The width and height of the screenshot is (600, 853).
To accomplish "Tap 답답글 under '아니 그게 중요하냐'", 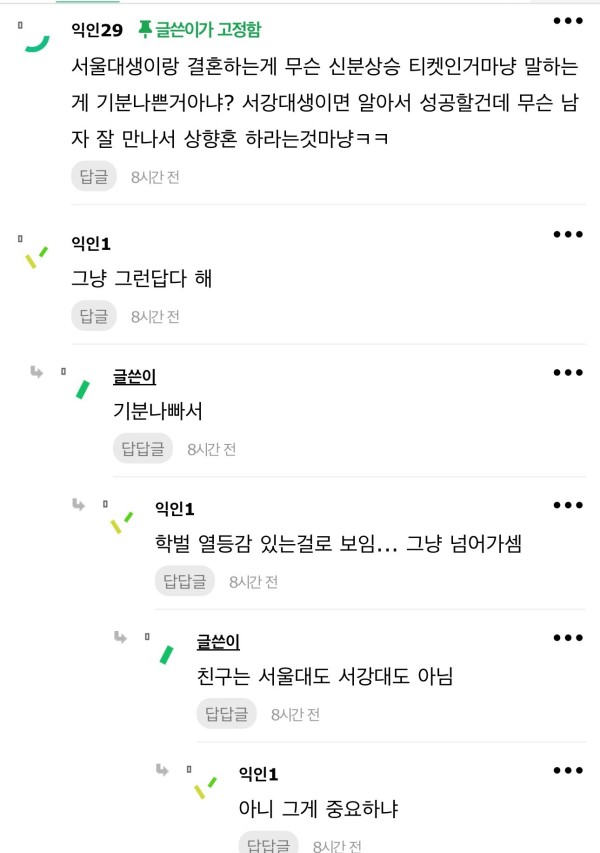I will (x=268, y=844).
